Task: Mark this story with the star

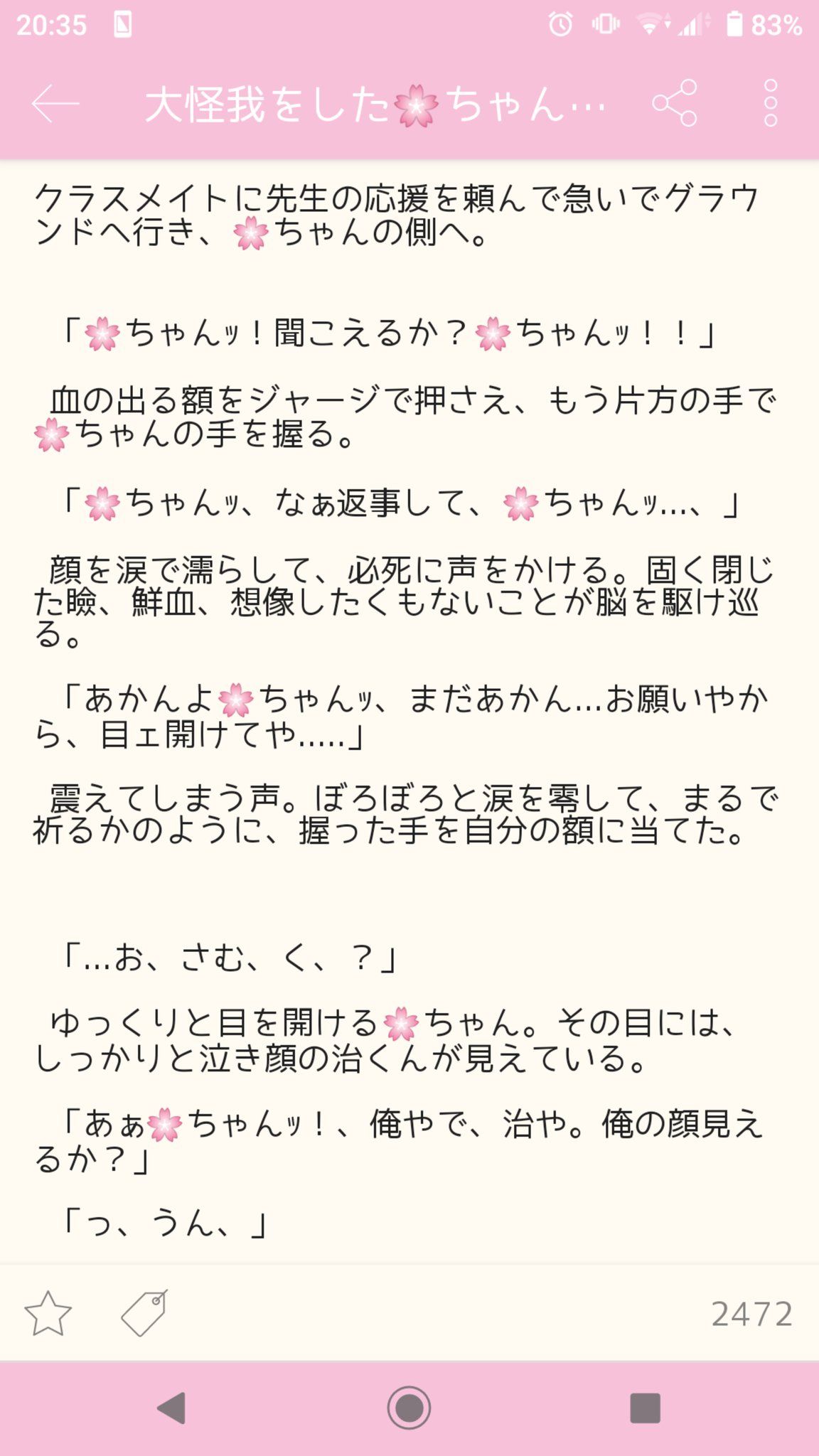Action: (48, 1313)
